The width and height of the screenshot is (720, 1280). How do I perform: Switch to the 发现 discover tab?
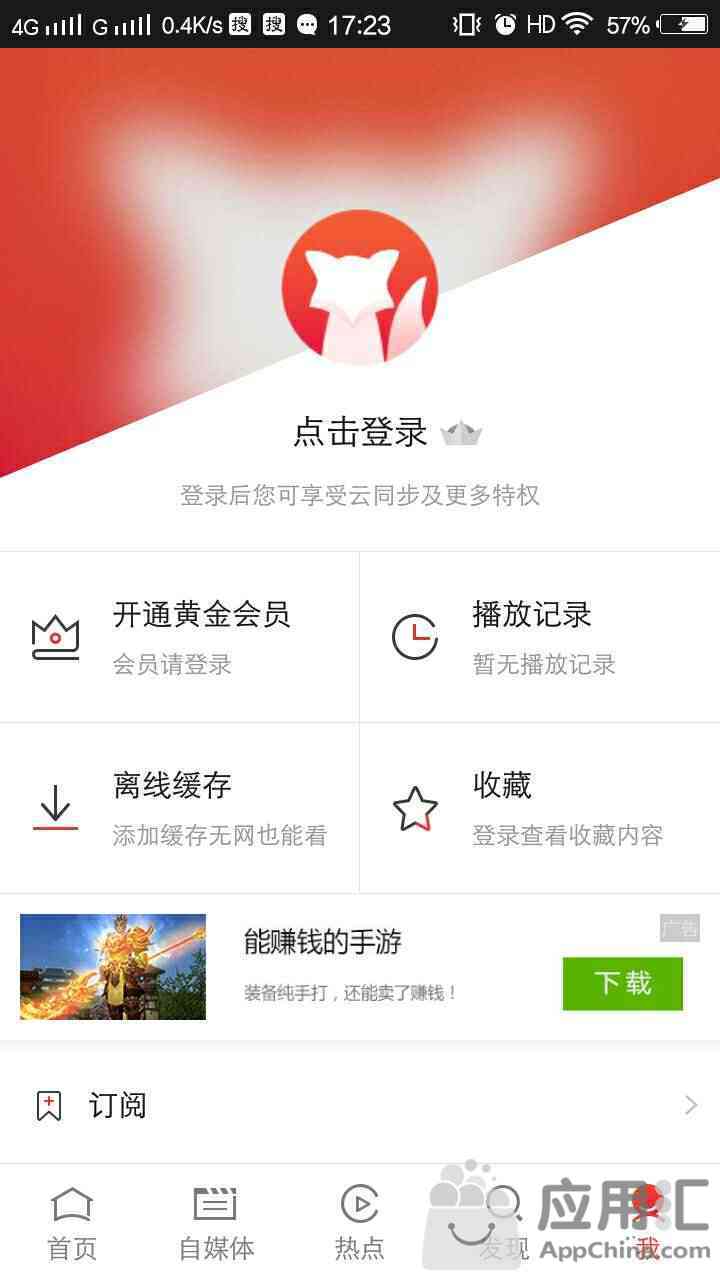tap(503, 1222)
